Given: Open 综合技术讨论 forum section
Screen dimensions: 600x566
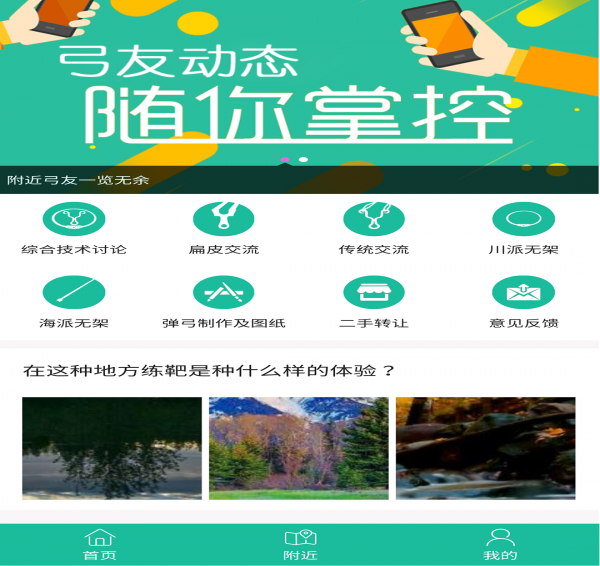Looking at the screenshot, I should click(74, 228).
